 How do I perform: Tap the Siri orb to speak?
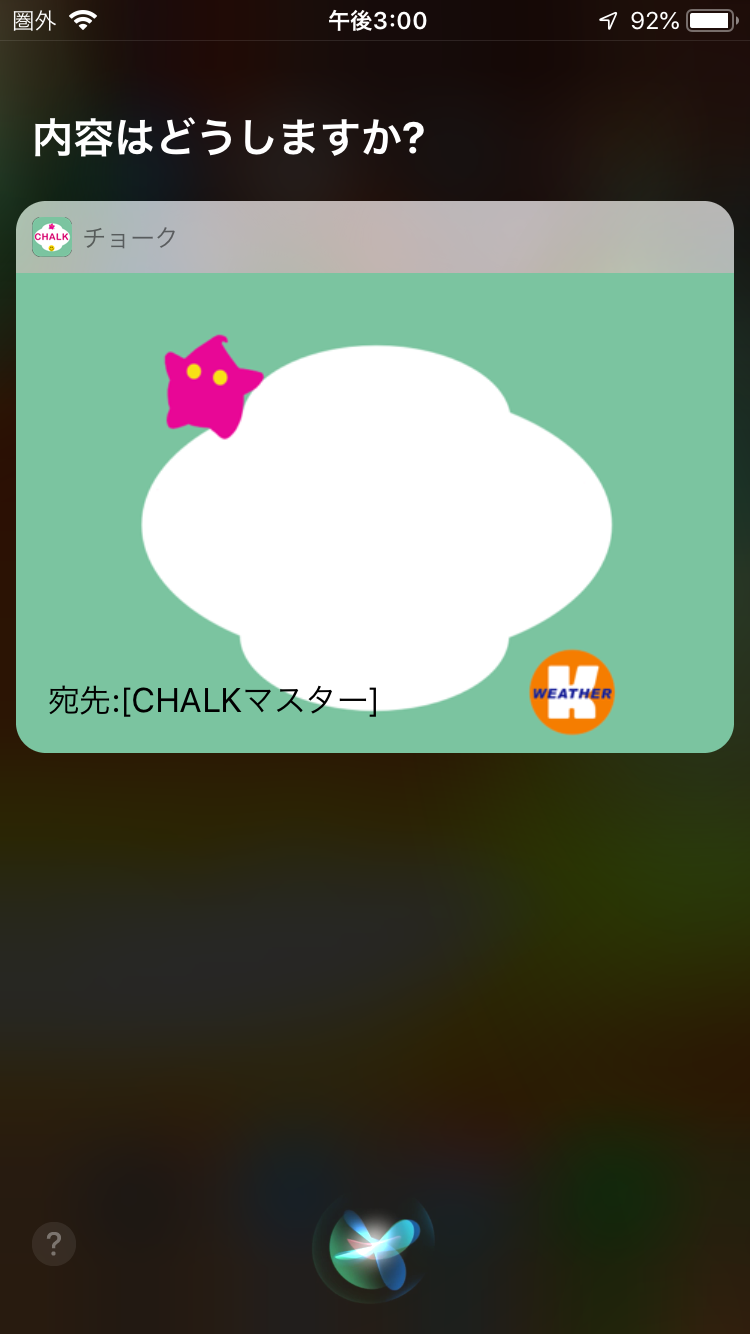[x=374, y=1246]
